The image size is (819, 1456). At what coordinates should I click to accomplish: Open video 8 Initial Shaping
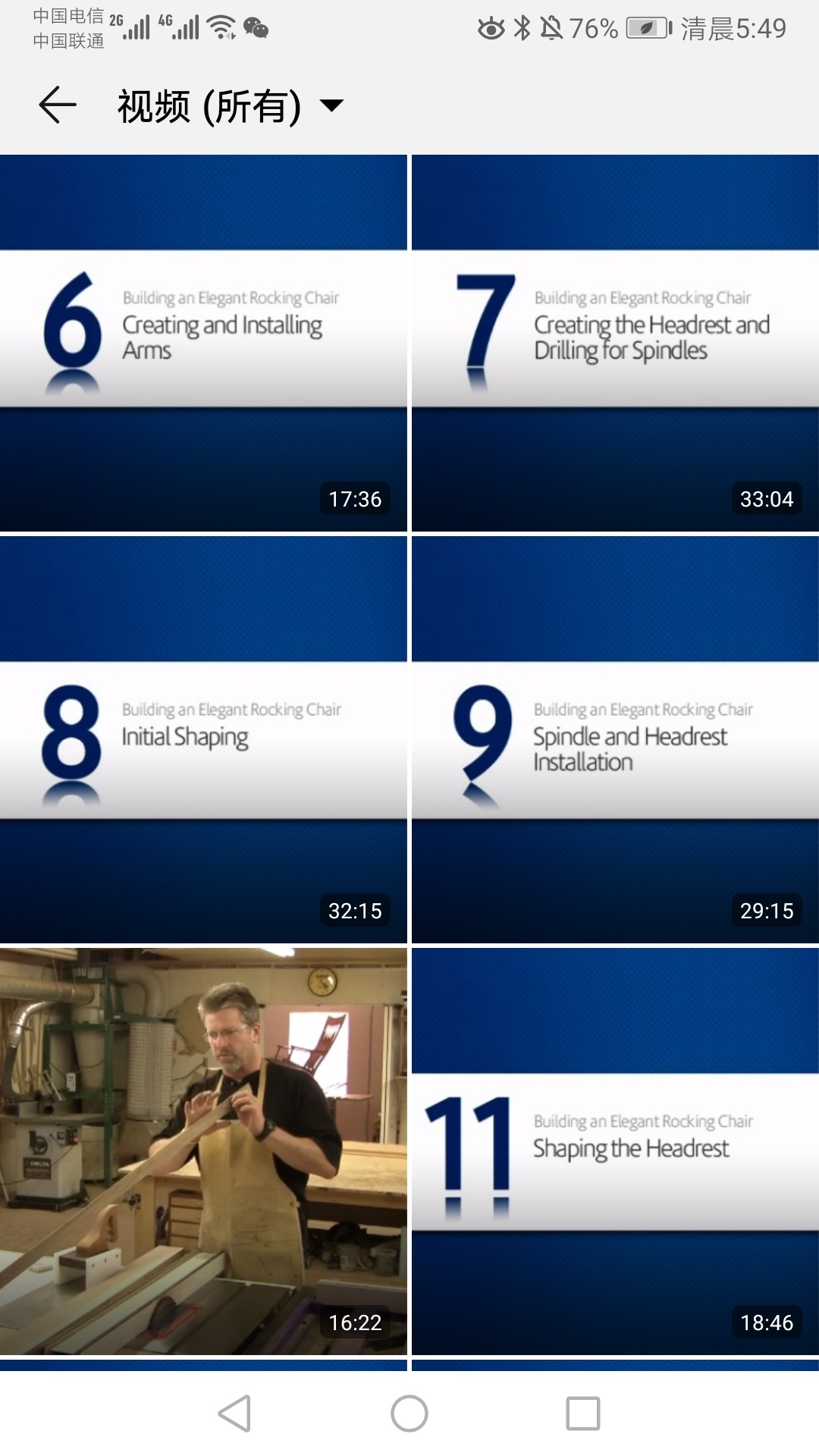point(203,739)
